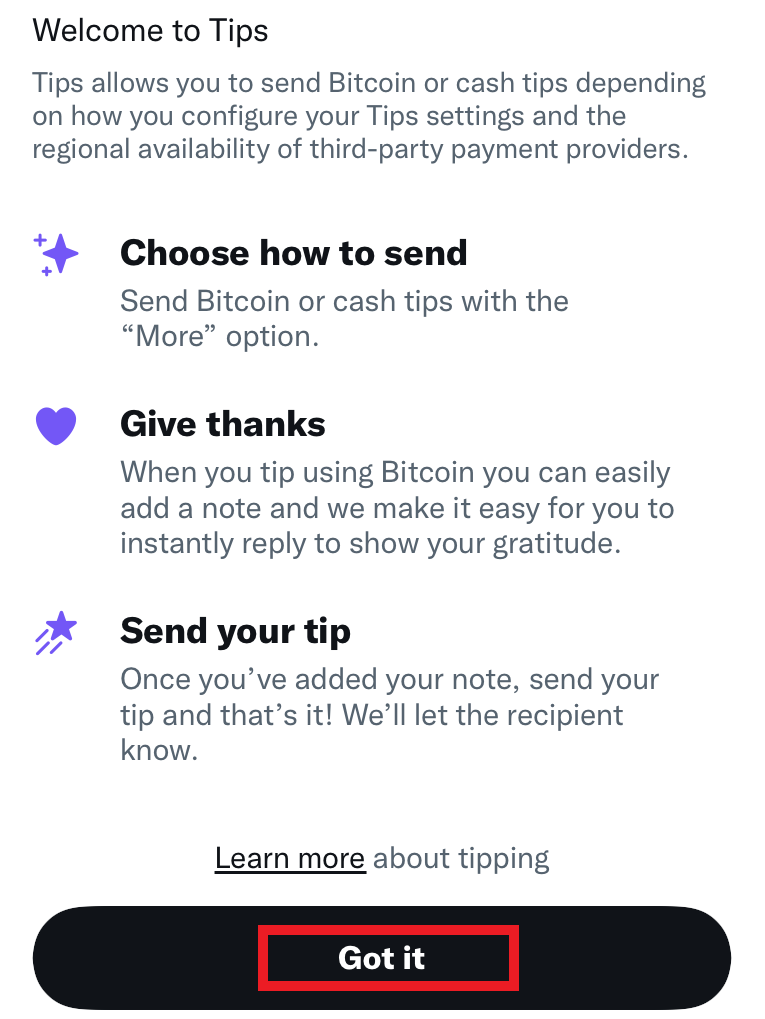
Task: Click the note about instantly replying
Action: click(x=397, y=507)
